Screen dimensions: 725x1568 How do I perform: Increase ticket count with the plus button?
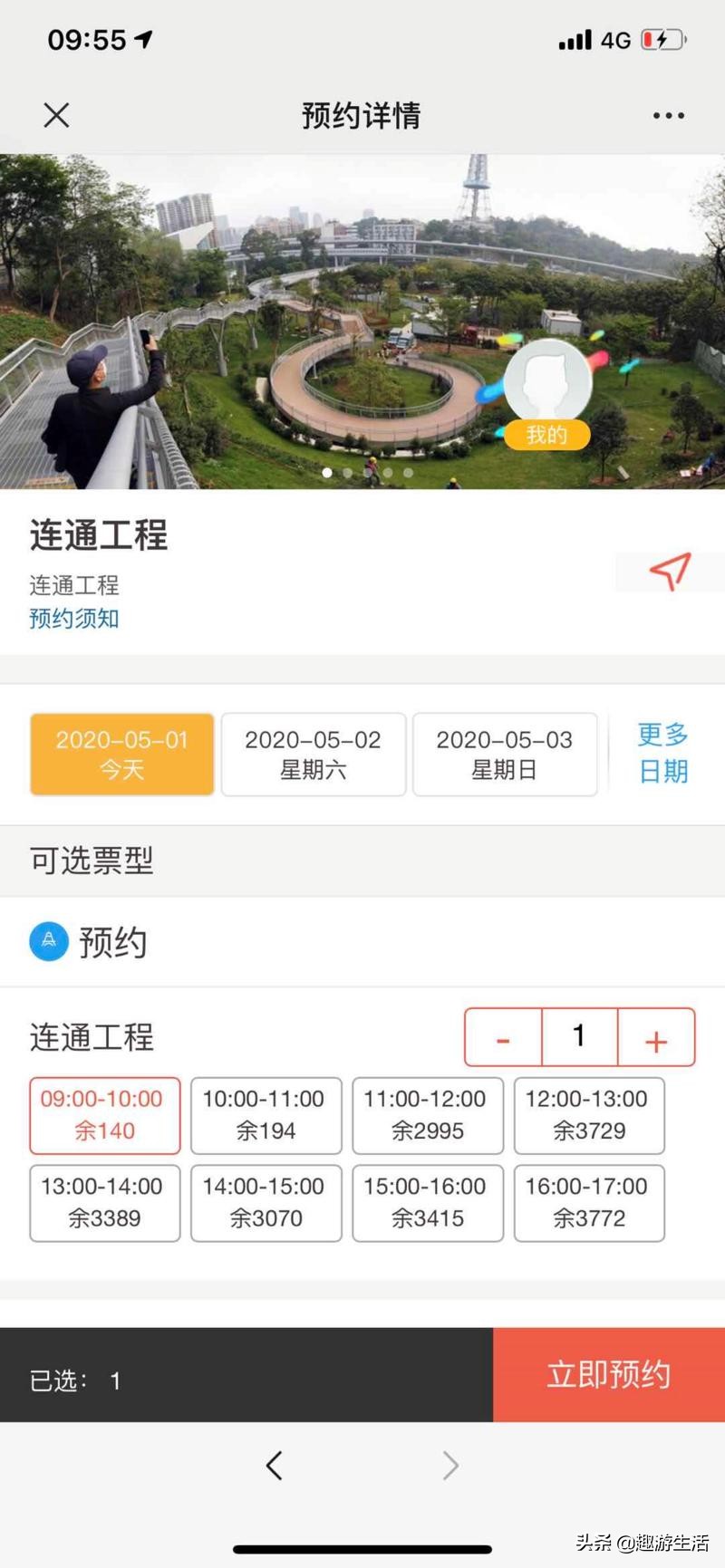[x=655, y=1037]
